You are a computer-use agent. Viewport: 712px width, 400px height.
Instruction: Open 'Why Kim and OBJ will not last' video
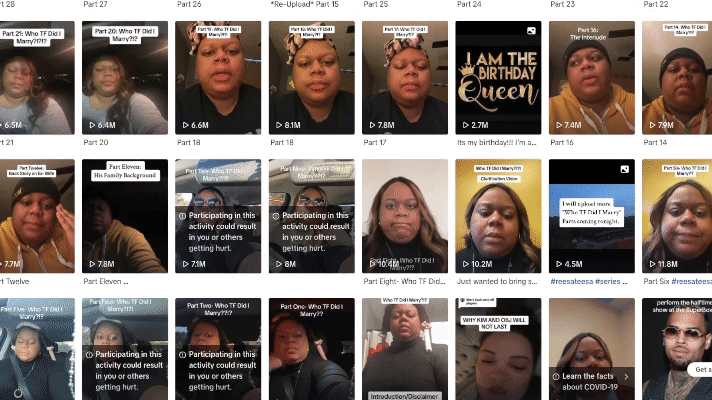click(498, 350)
